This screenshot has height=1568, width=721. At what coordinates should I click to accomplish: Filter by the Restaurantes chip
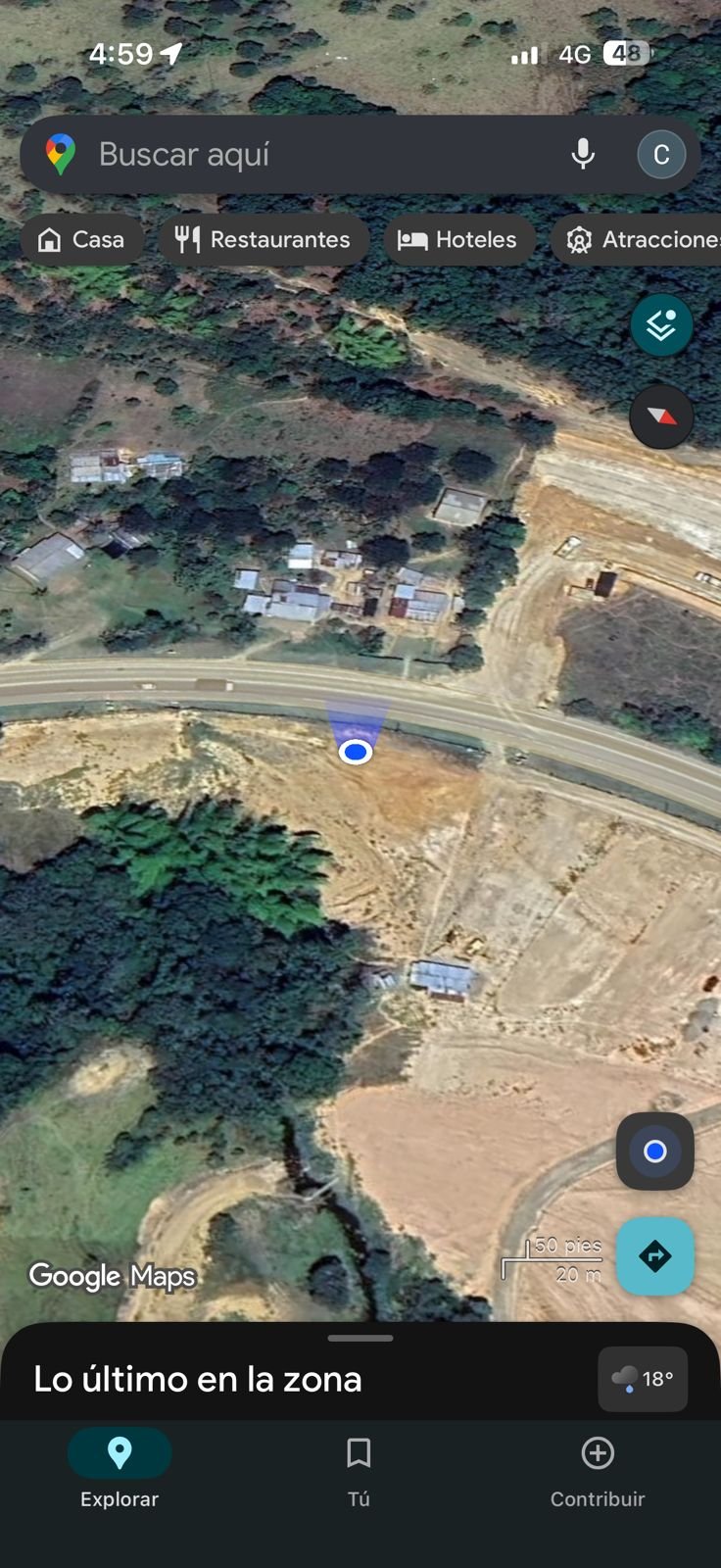[264, 239]
